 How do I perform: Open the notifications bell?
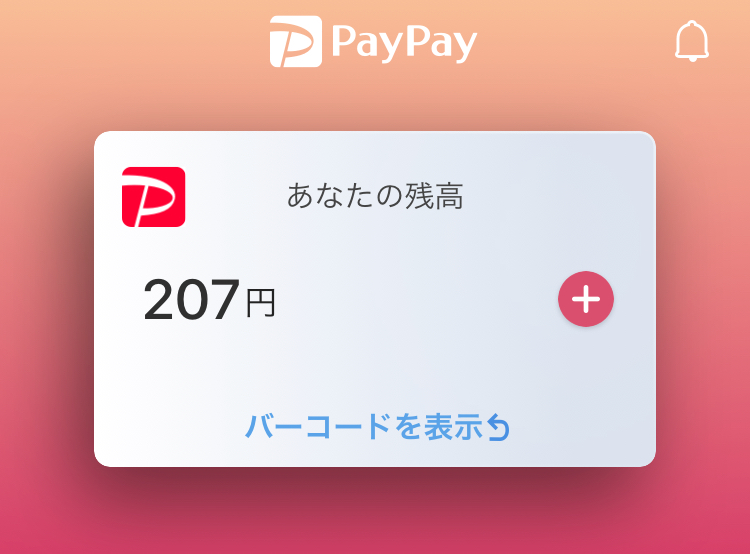[x=692, y=41]
